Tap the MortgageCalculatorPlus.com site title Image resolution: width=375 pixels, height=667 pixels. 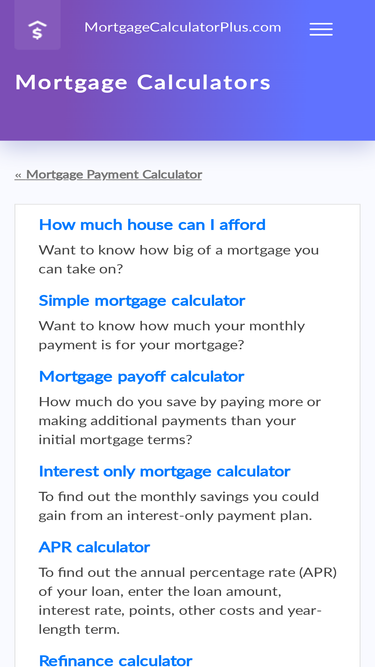tap(183, 27)
